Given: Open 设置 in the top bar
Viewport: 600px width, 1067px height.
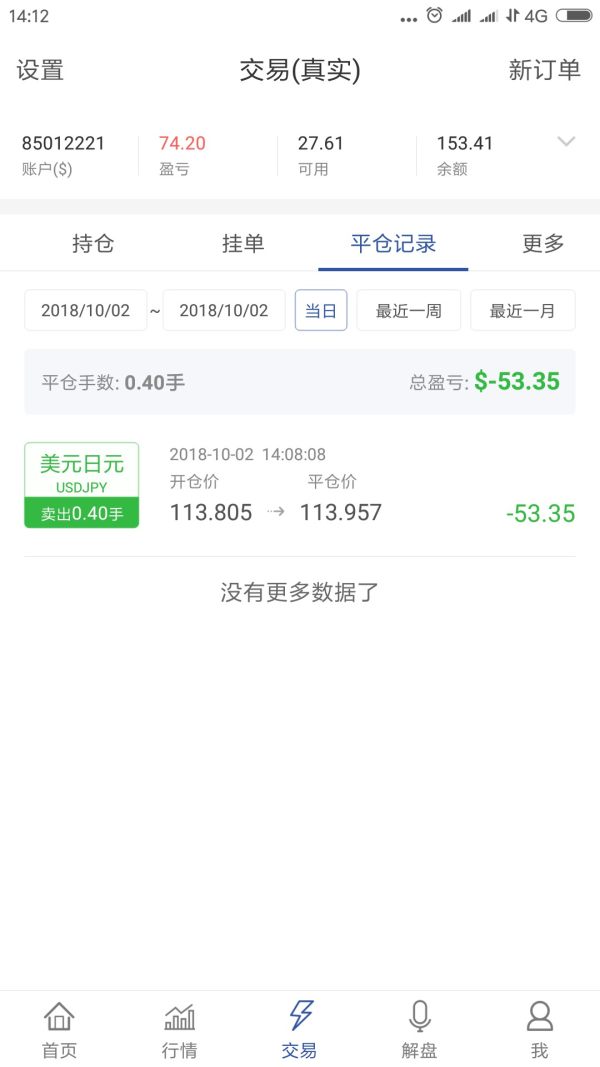Looking at the screenshot, I should [x=40, y=70].
